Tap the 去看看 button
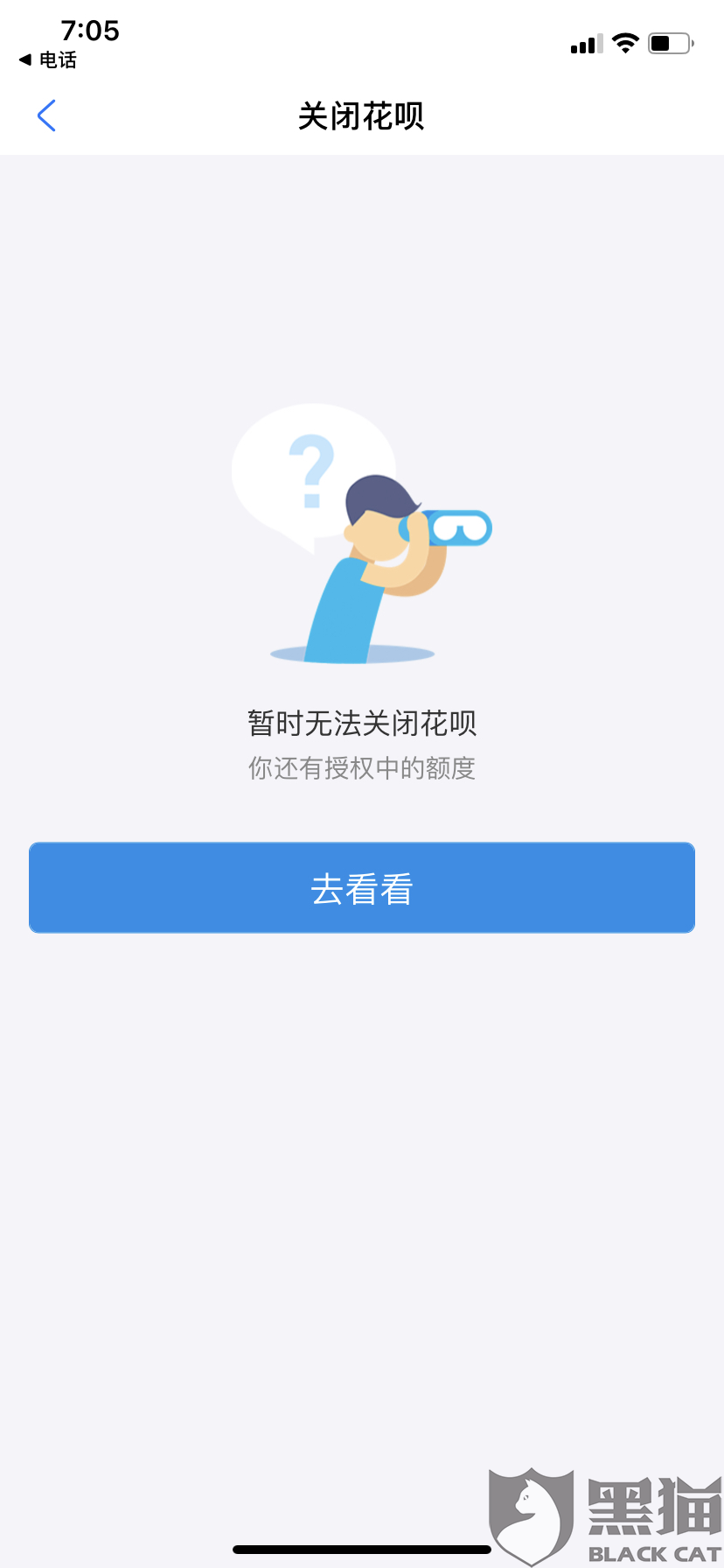724x1568 pixels. click(362, 888)
